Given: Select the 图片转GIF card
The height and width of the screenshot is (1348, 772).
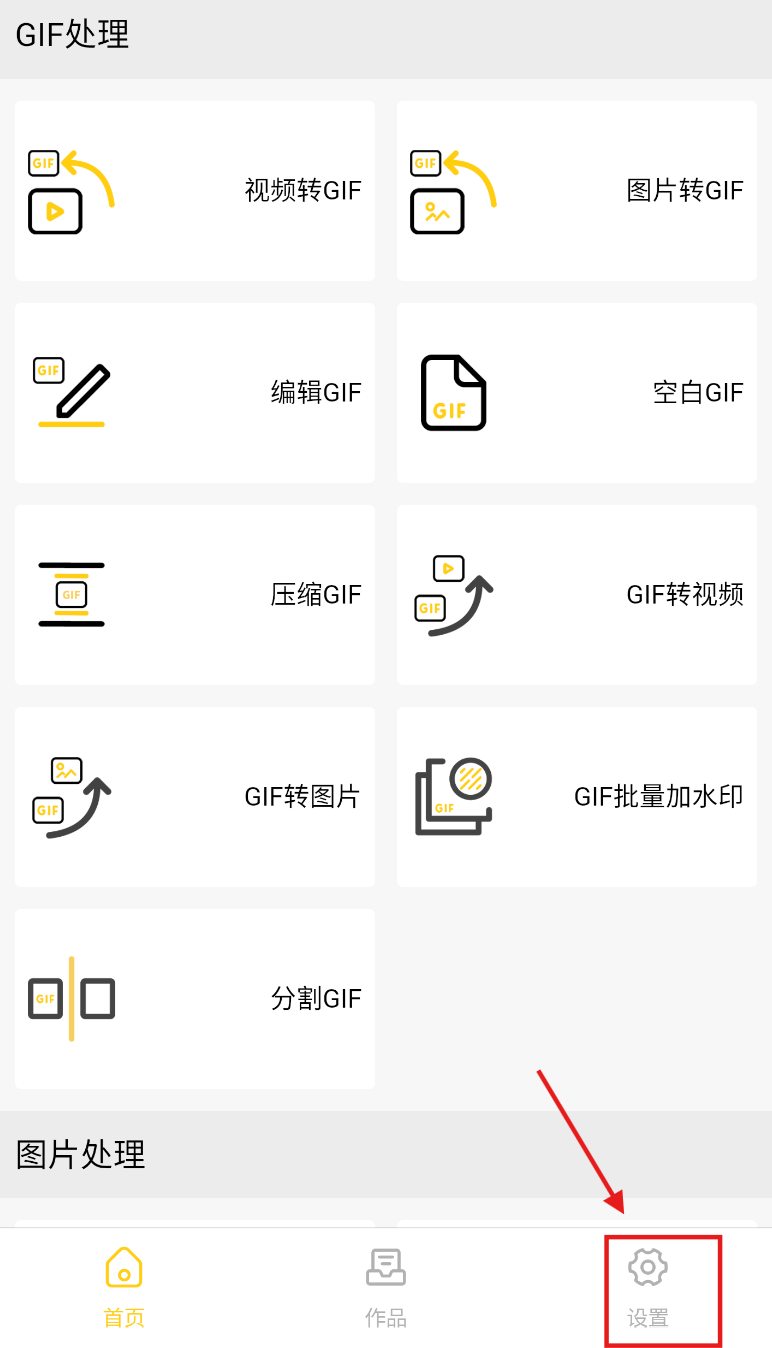Looking at the screenshot, I should 576,191.
